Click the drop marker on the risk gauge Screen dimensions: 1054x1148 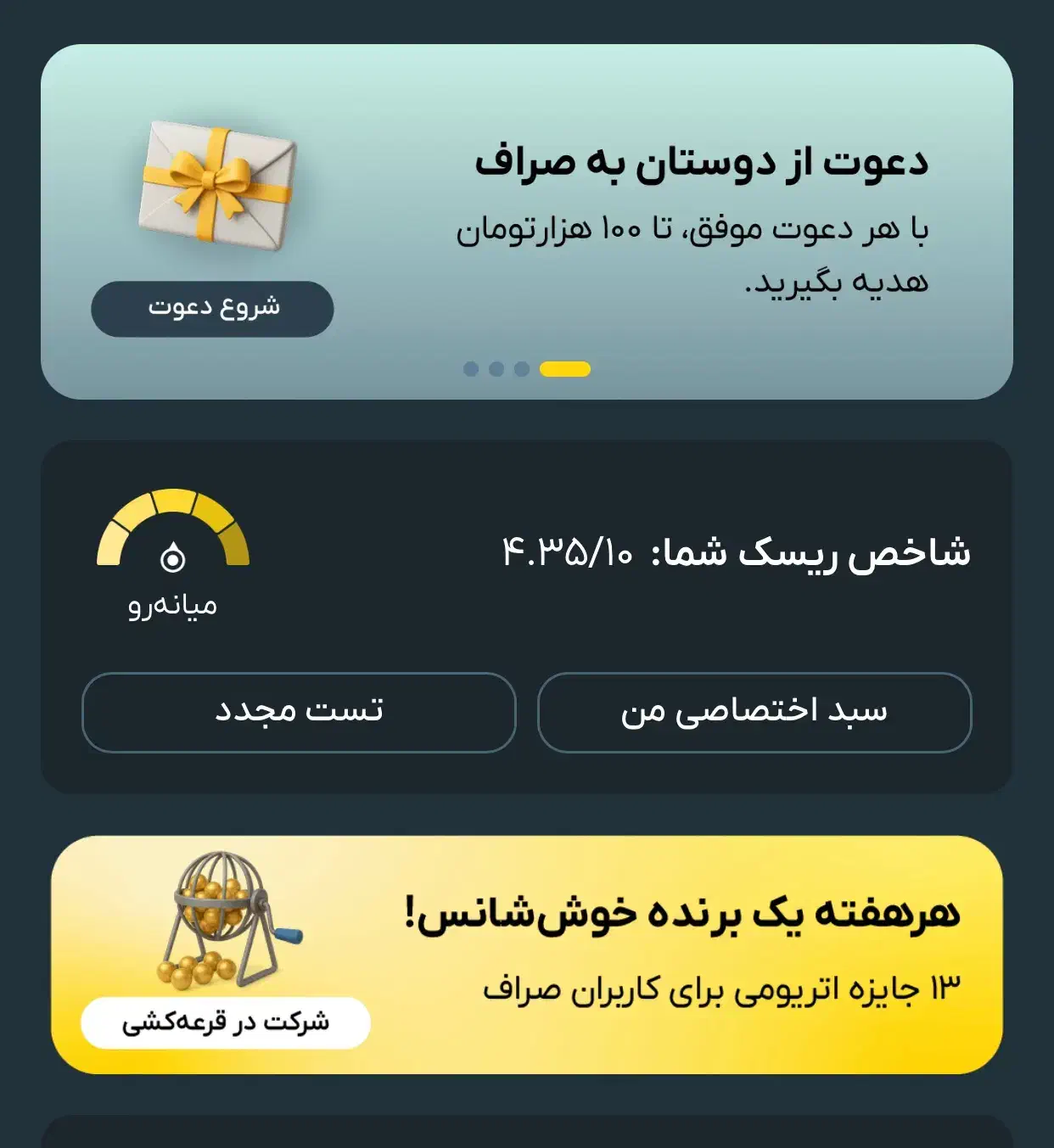[172, 558]
